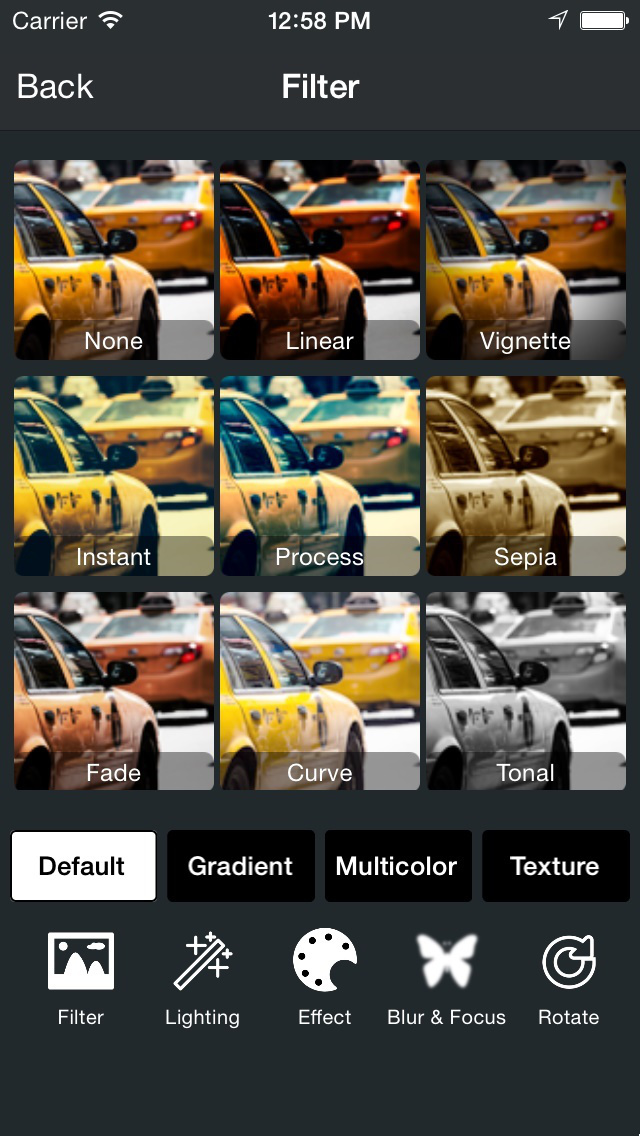Go back from the Filter screen

click(x=55, y=87)
